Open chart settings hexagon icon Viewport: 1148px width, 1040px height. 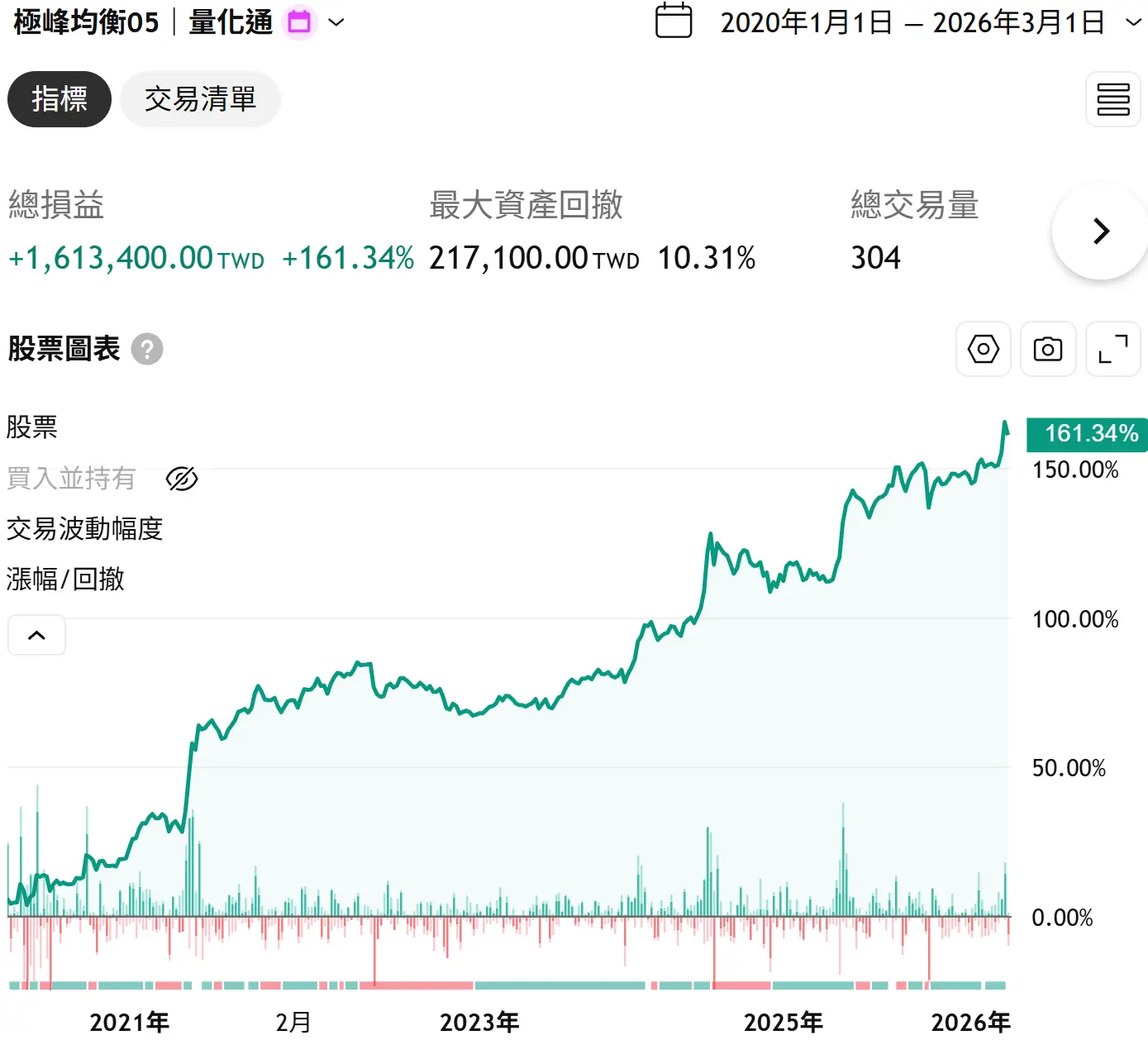983,349
